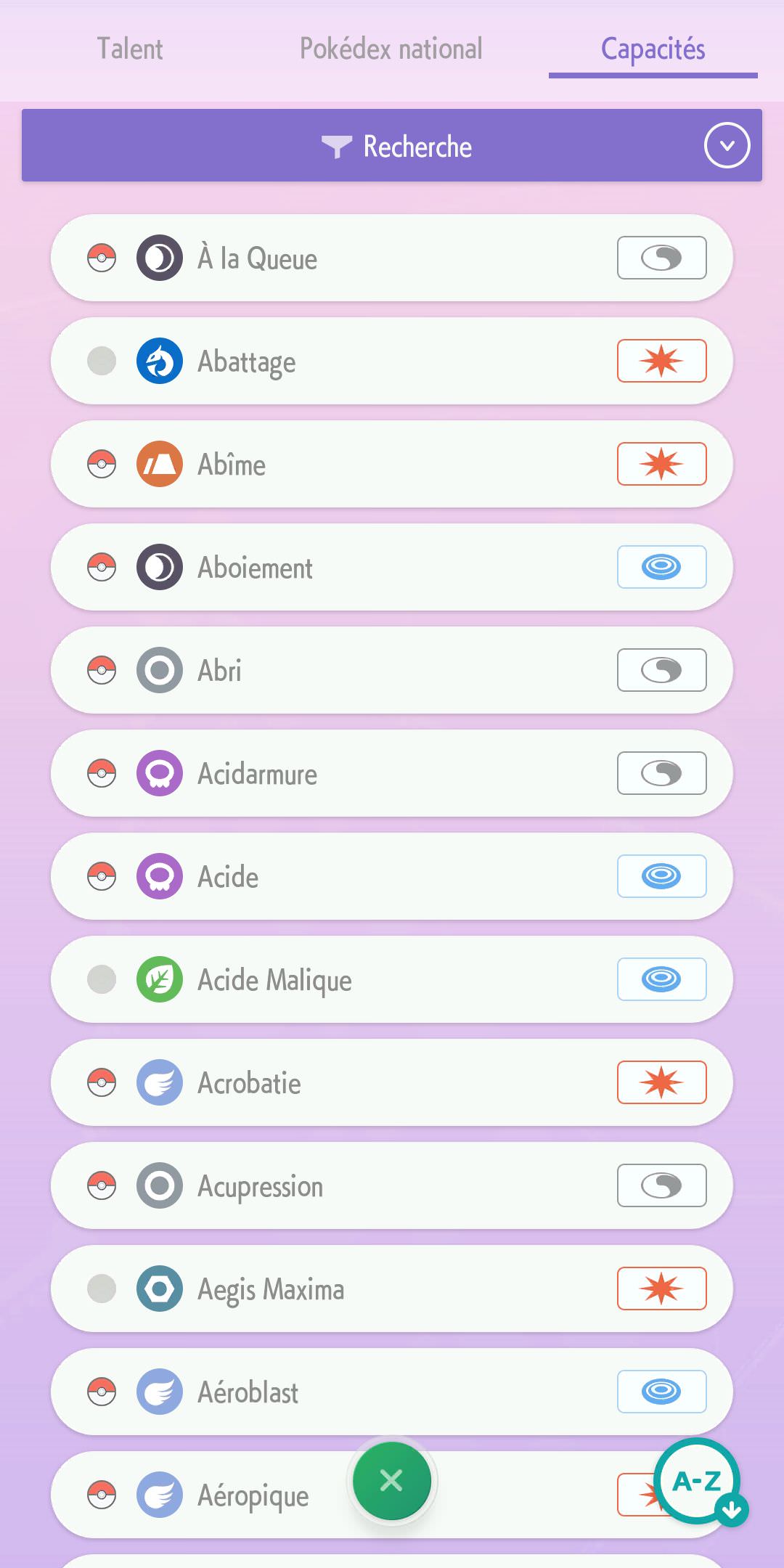
Task: Tap the green X close button
Action: click(x=391, y=1481)
